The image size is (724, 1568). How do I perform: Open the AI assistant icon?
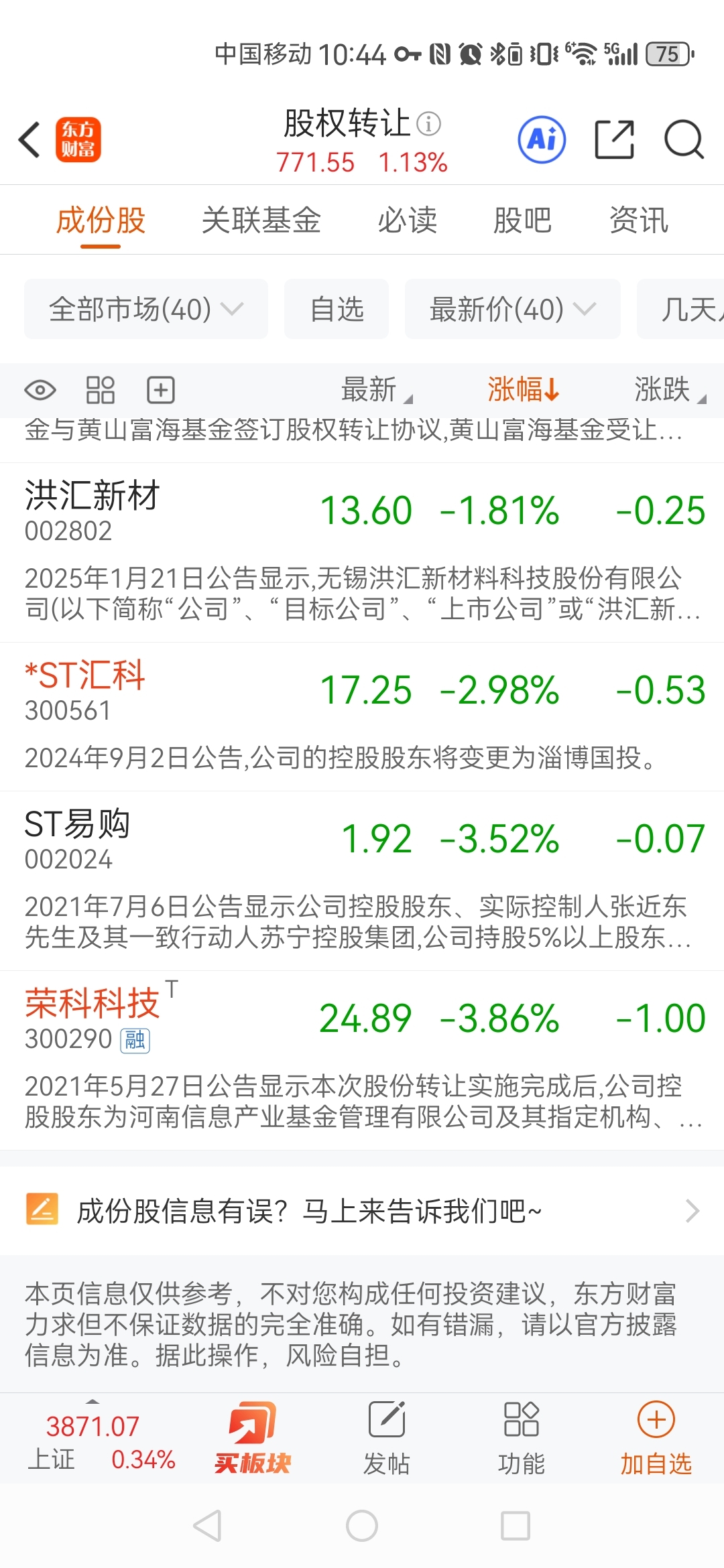coord(542,140)
